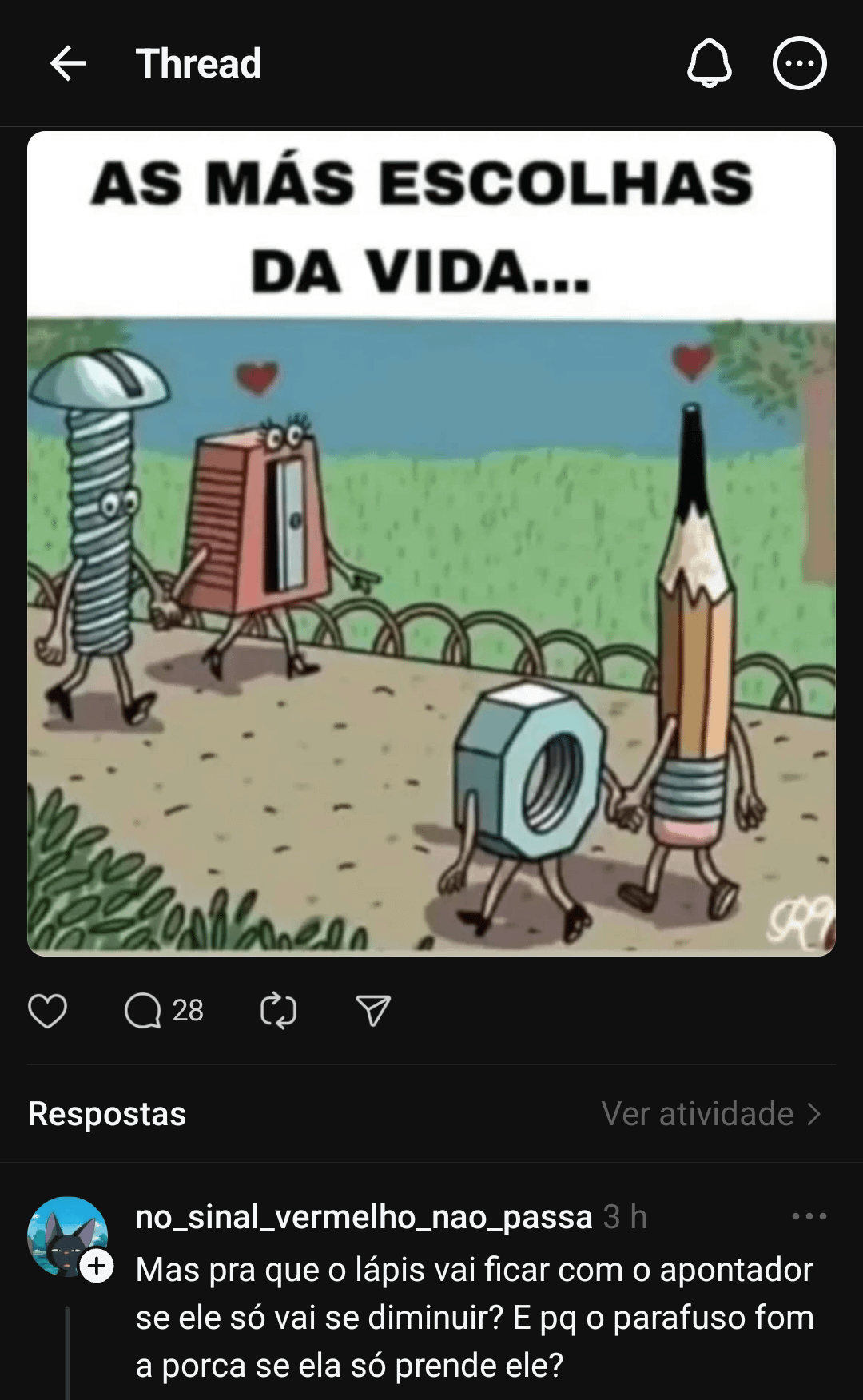Share the post via send icon
The width and height of the screenshot is (863, 1400).
372,1011
